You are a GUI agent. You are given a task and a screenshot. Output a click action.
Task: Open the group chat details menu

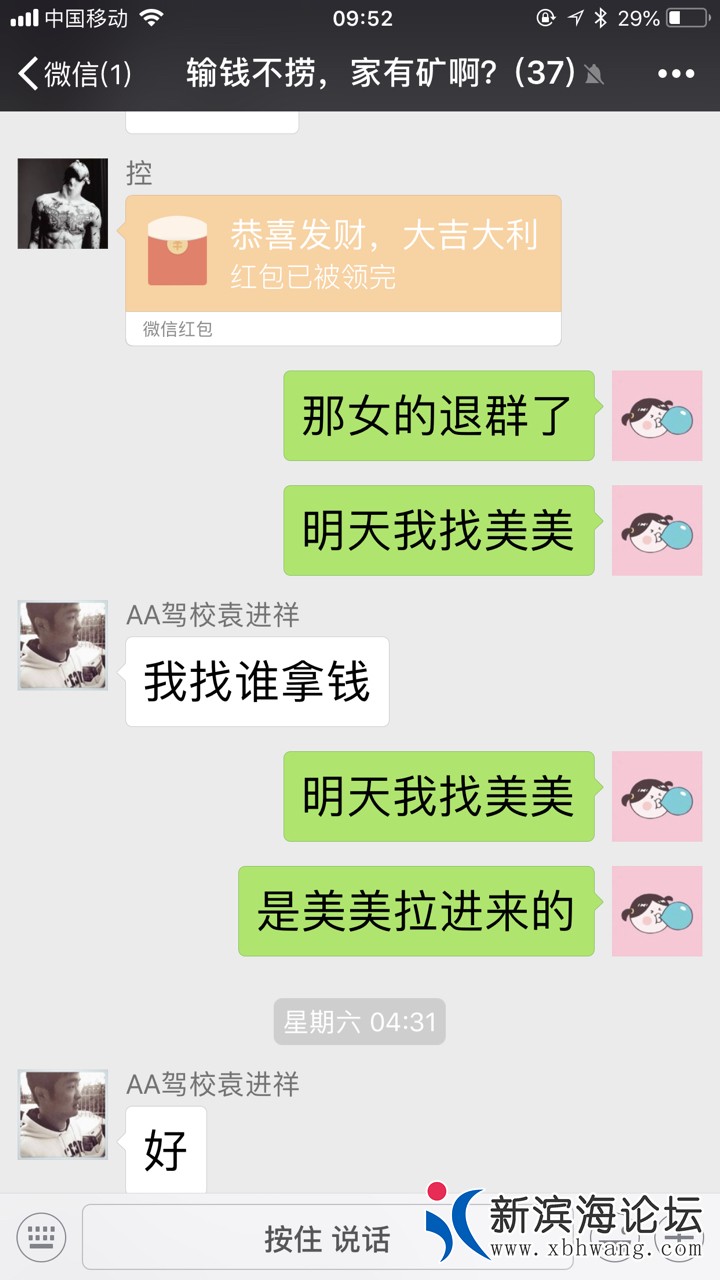coord(676,74)
